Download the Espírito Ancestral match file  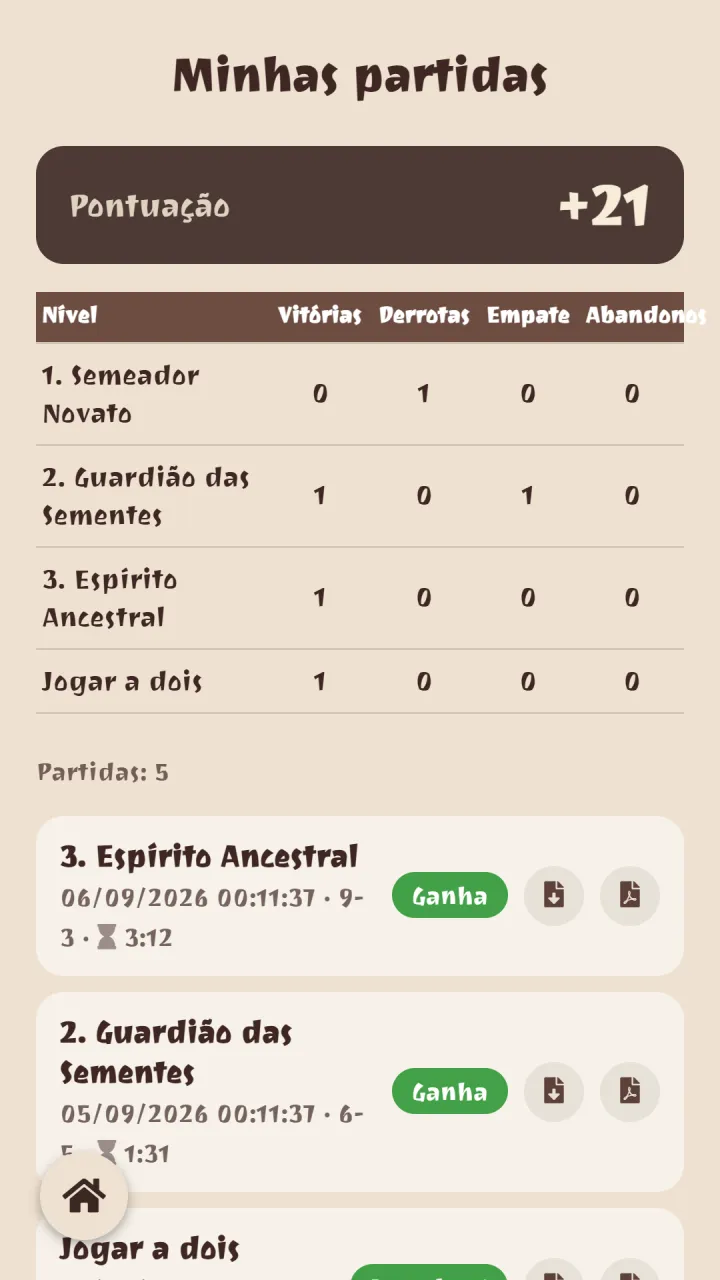554,896
